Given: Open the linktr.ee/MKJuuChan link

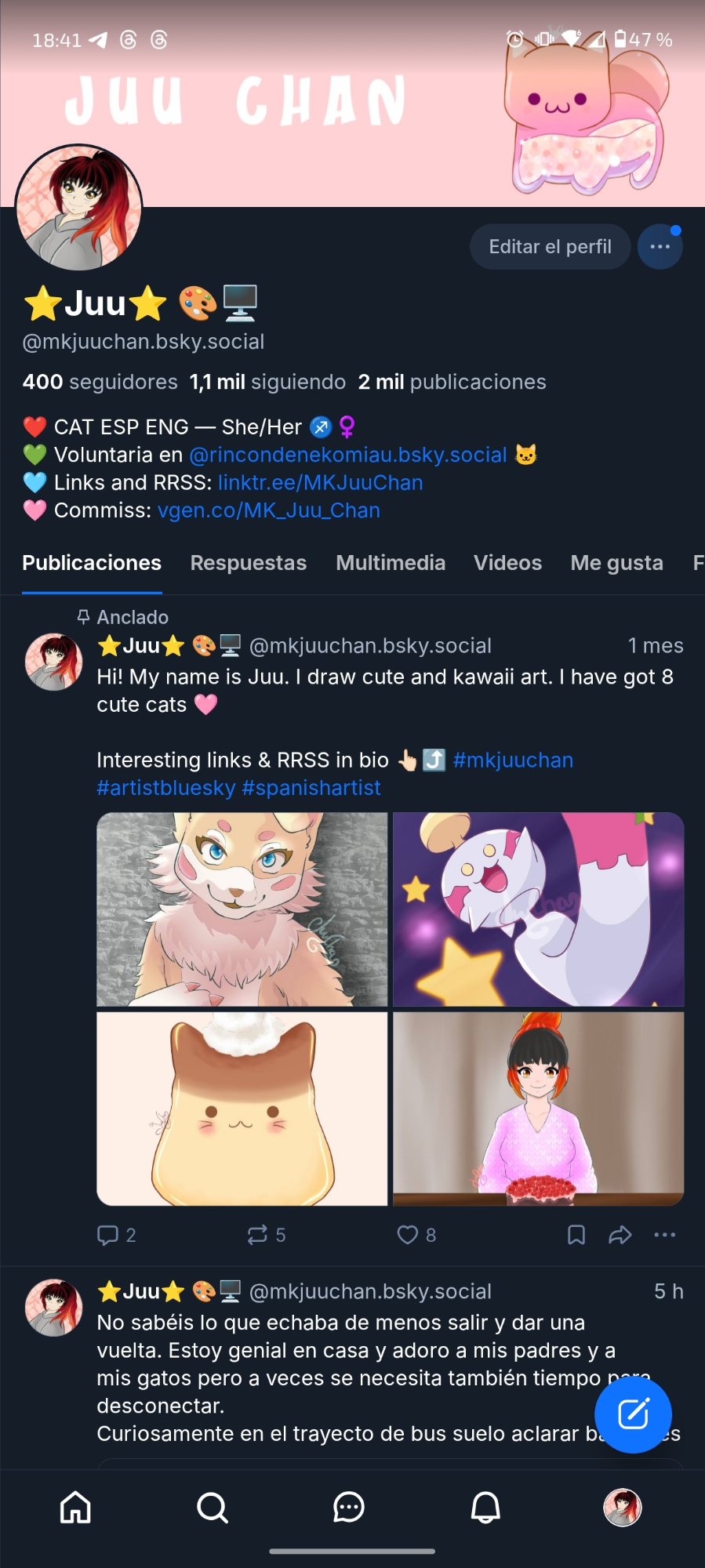Looking at the screenshot, I should click(x=320, y=483).
